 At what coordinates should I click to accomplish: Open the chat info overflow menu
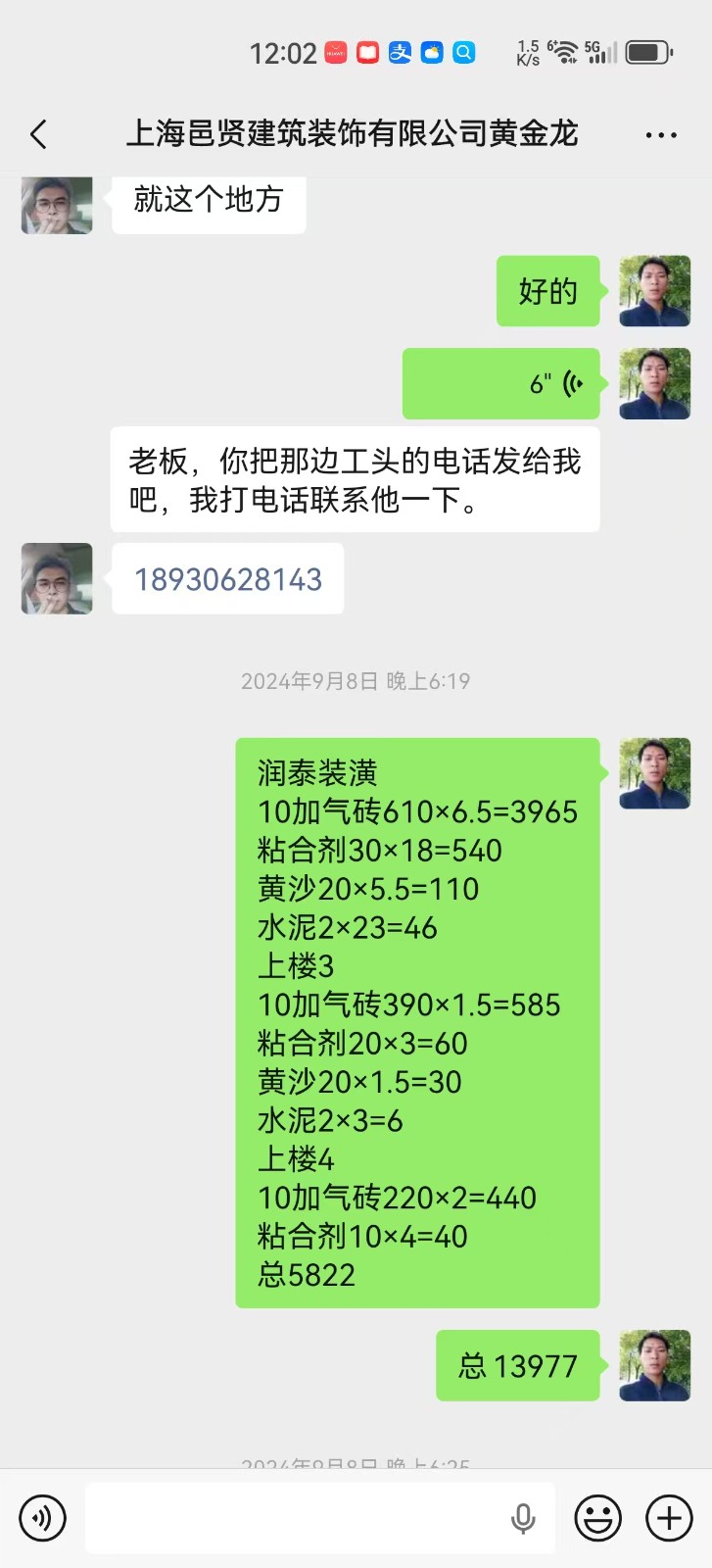[x=661, y=135]
